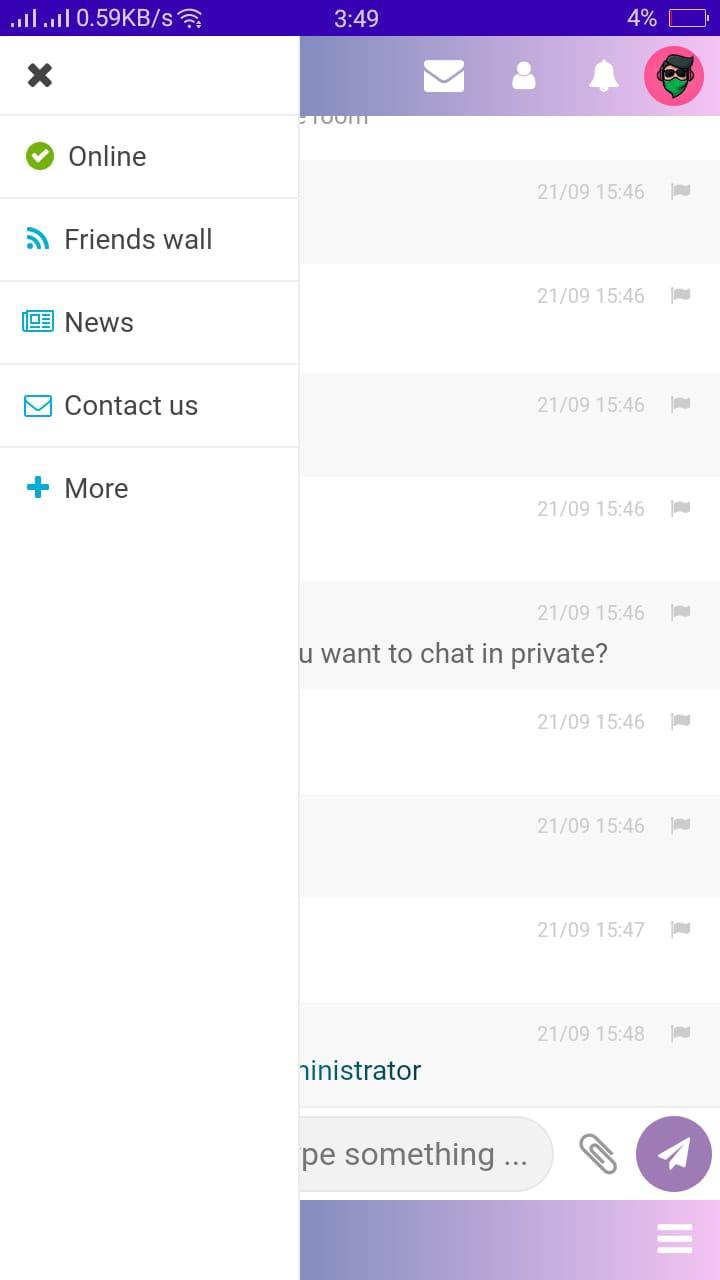Tap your avatar picture in the top corner
The height and width of the screenshot is (1280, 720).
[x=674, y=75]
